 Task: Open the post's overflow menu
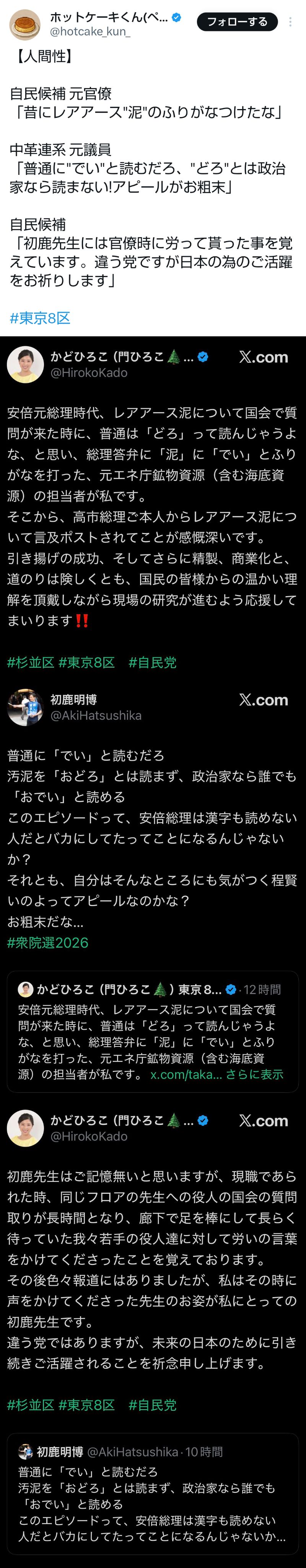290,22
